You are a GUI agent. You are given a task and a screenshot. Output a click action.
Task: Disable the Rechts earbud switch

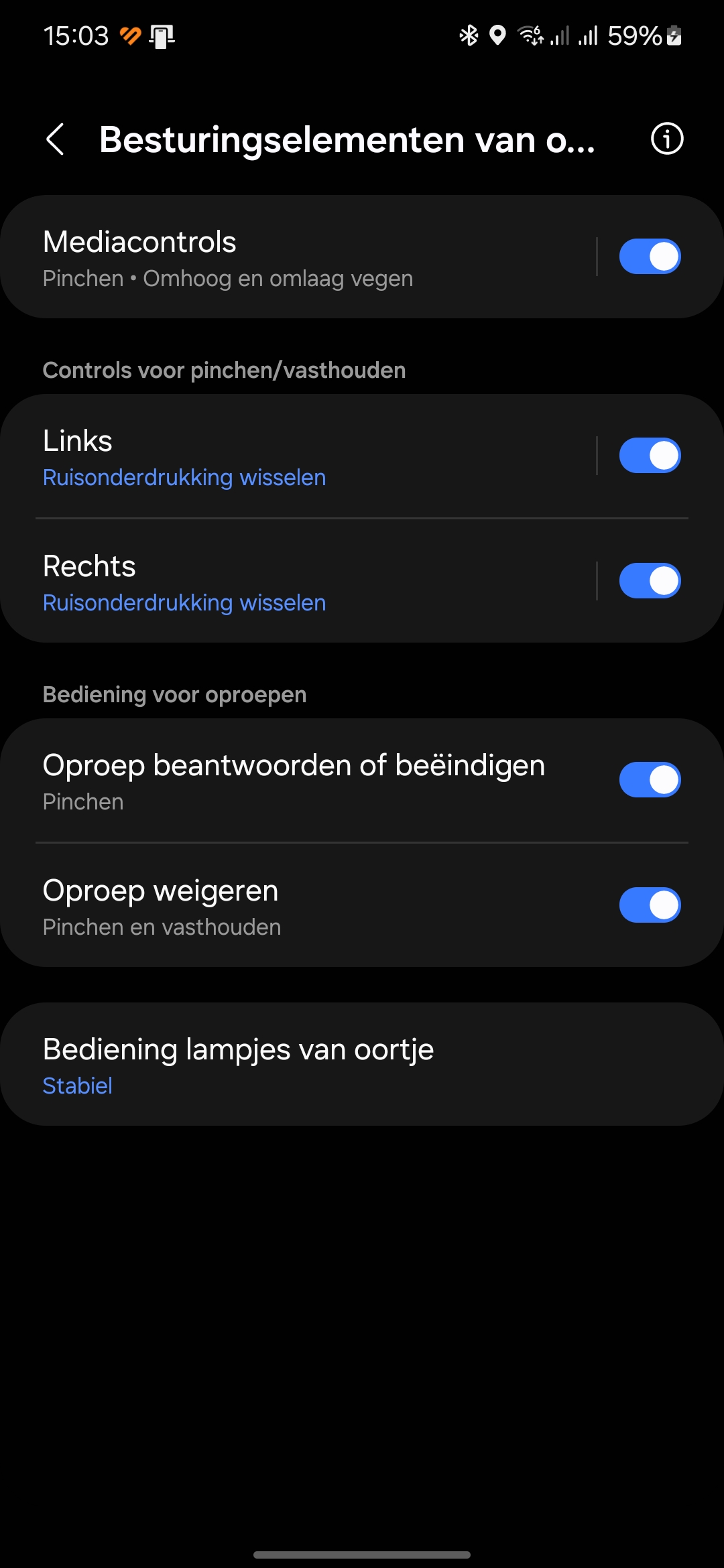650,580
